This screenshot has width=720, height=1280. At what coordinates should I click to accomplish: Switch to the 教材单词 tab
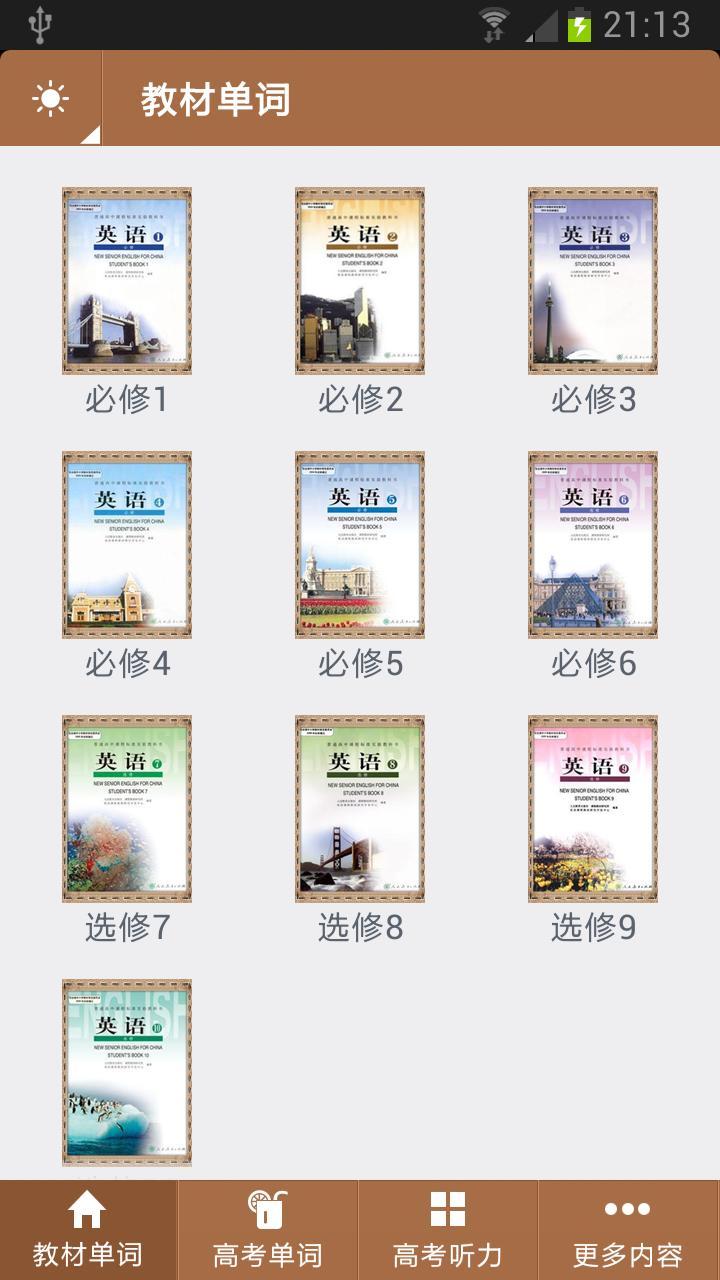click(88, 1230)
